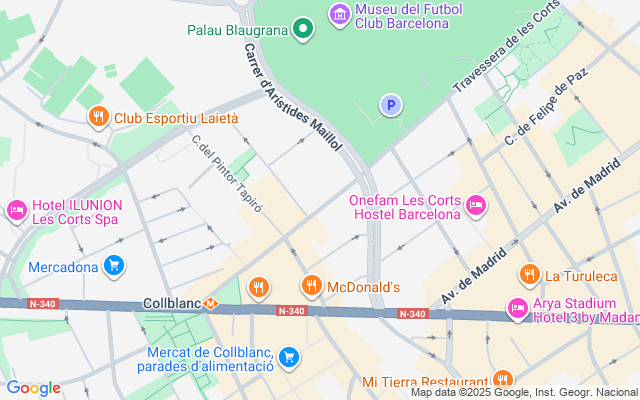This screenshot has height=400, width=640.
Task: Select Arya Stadium Hotel marker
Action: (x=518, y=308)
